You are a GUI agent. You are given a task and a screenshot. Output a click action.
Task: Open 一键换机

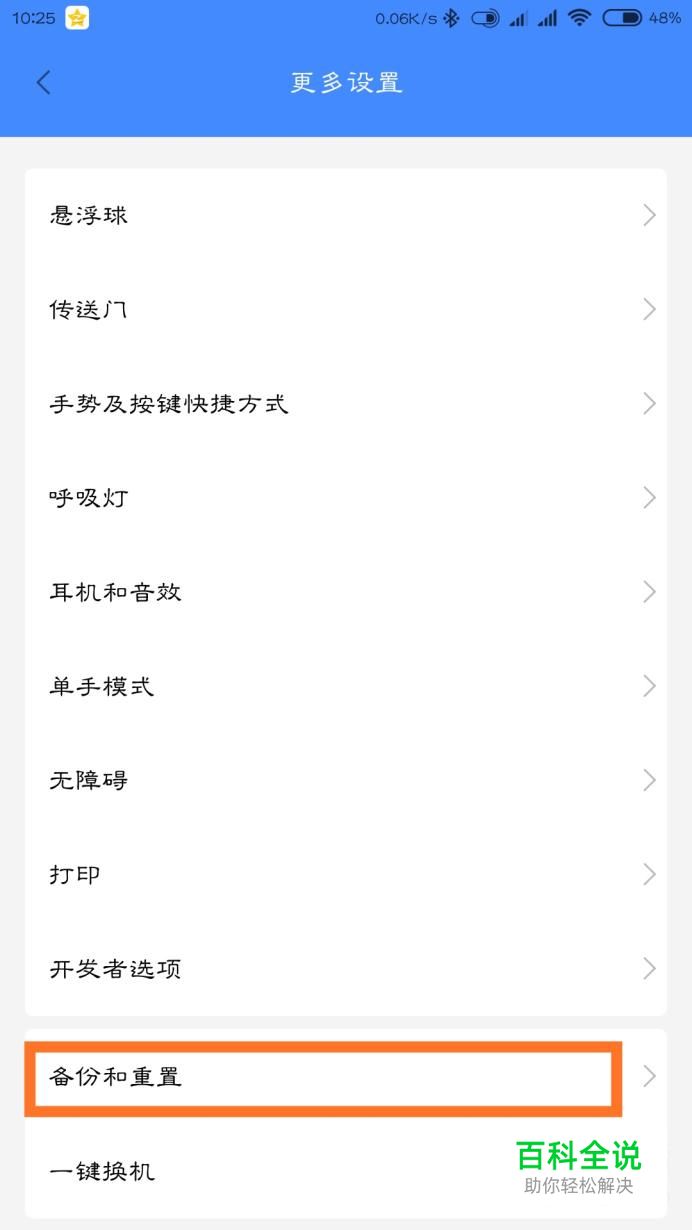346,1170
